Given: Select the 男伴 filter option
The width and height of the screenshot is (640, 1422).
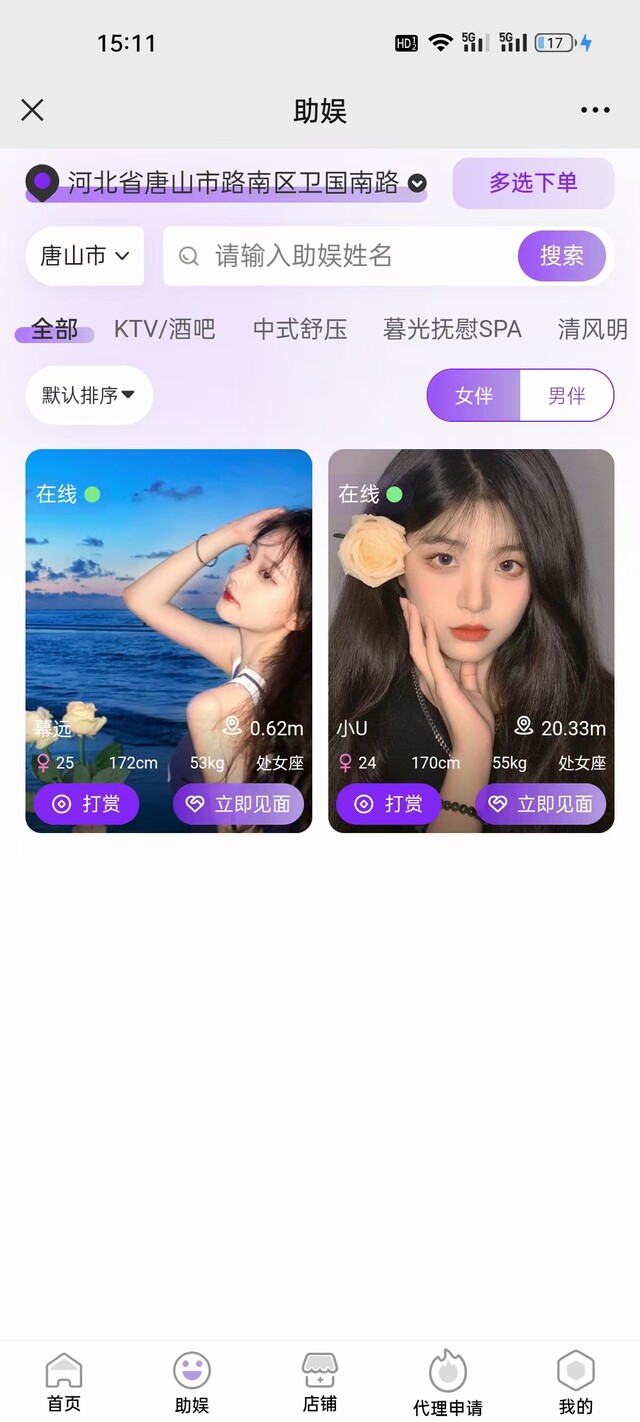Looking at the screenshot, I should [566, 395].
